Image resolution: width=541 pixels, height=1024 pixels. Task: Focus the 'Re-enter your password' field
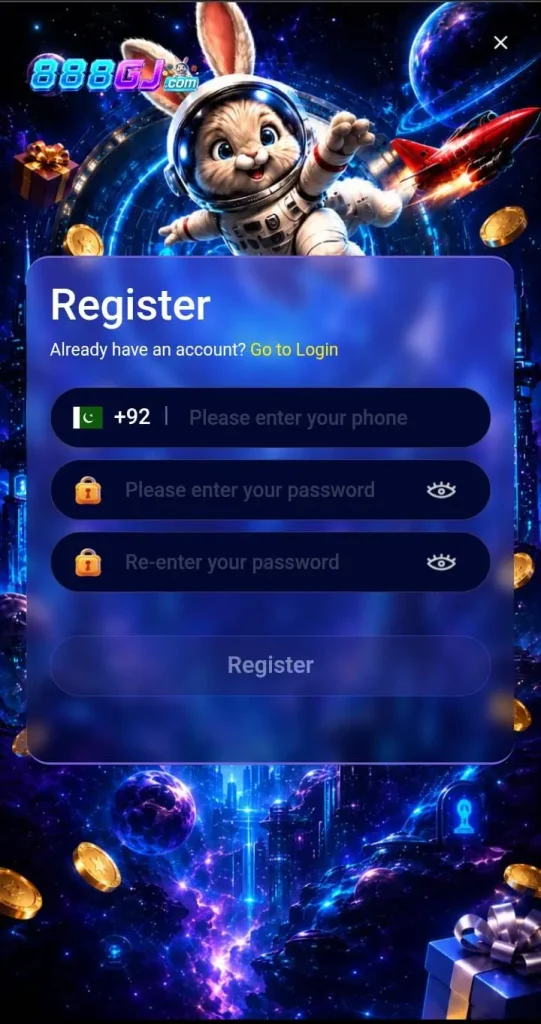click(x=270, y=562)
